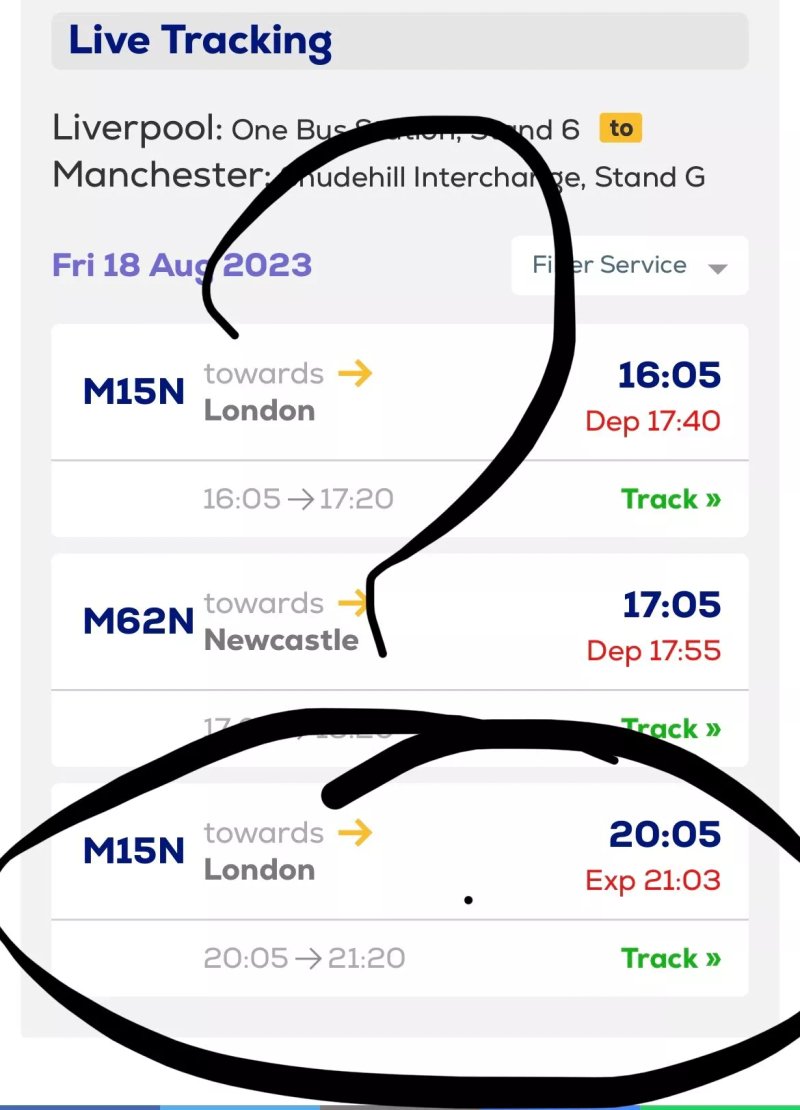Open the Filter Service dropdown
800x1110 pixels.
click(x=629, y=265)
